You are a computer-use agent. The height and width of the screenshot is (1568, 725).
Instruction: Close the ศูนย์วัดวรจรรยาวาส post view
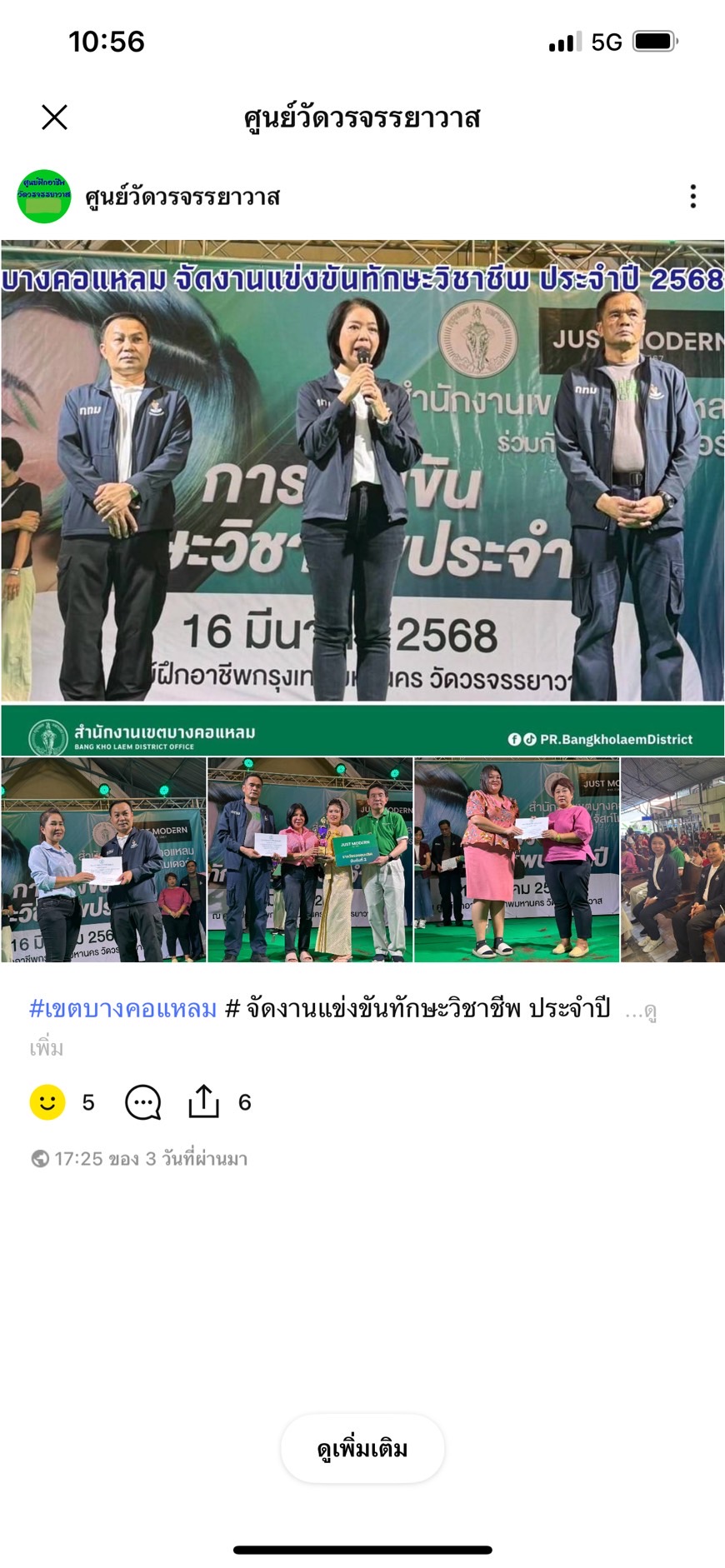click(54, 117)
